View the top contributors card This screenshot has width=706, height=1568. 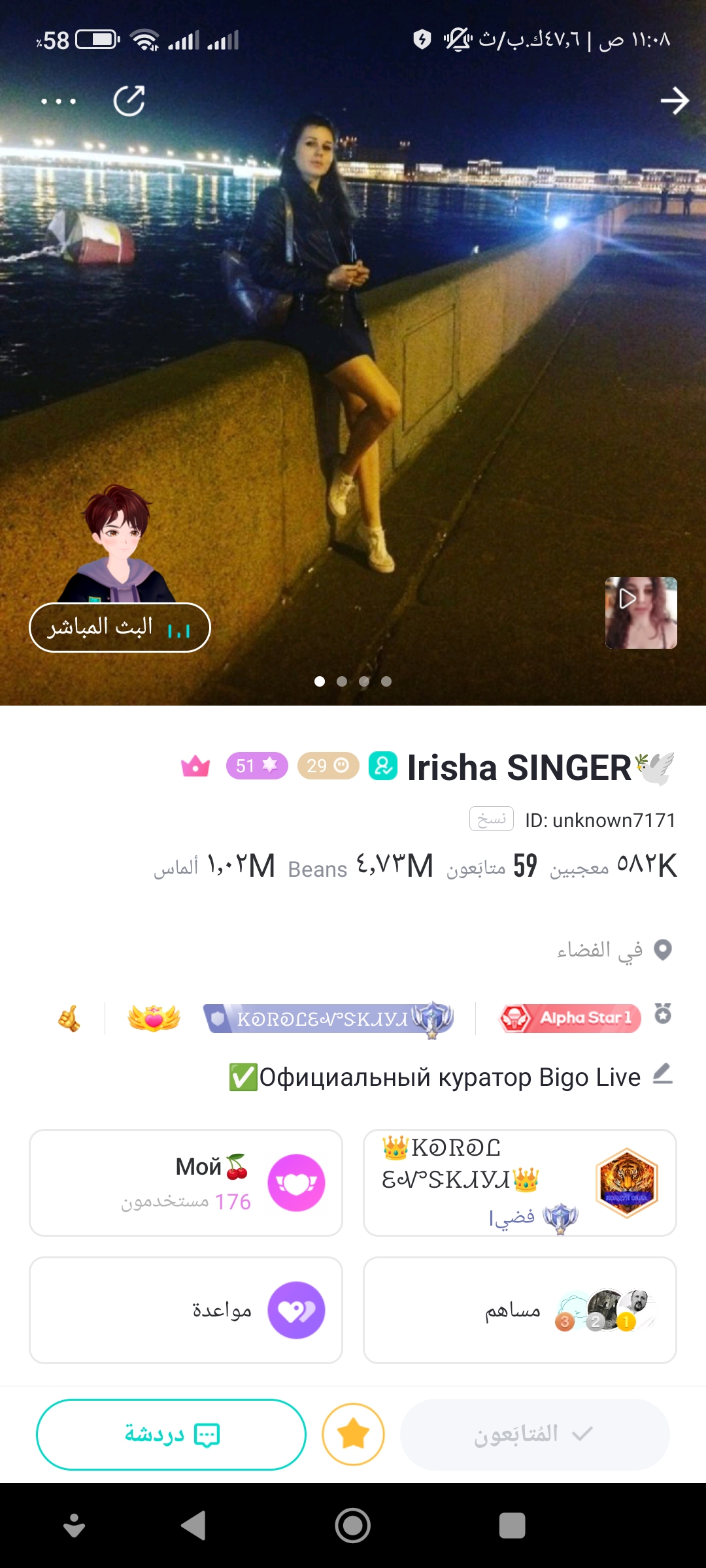520,1310
